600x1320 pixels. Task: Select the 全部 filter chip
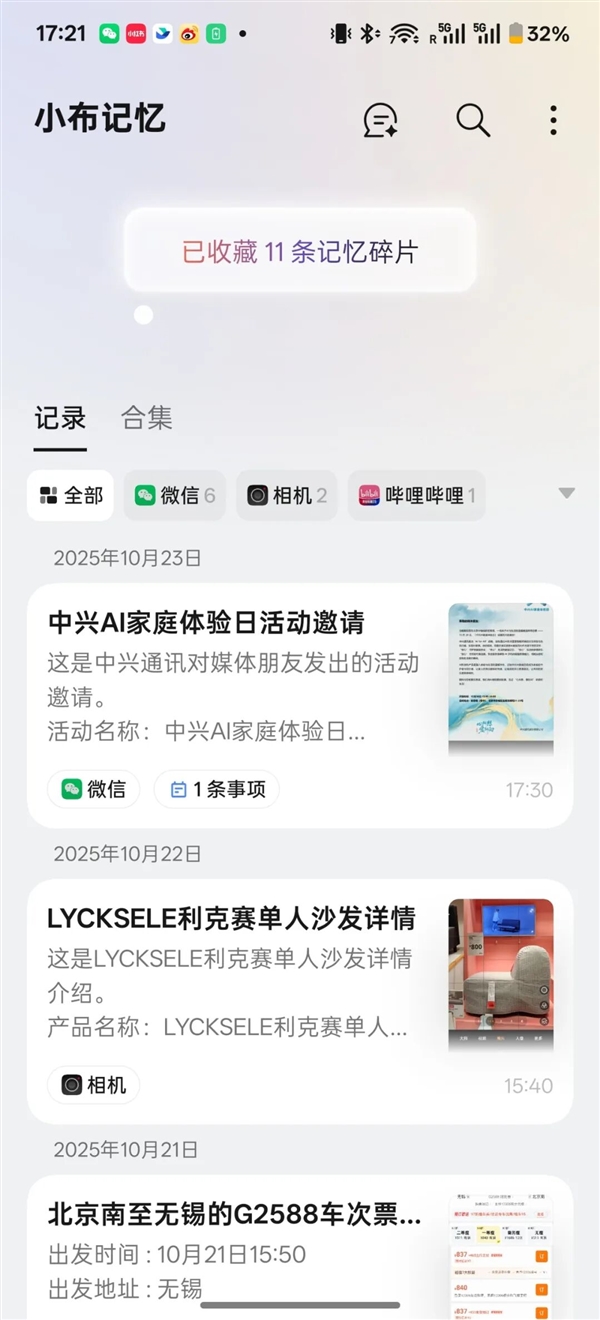pyautogui.click(x=70, y=495)
